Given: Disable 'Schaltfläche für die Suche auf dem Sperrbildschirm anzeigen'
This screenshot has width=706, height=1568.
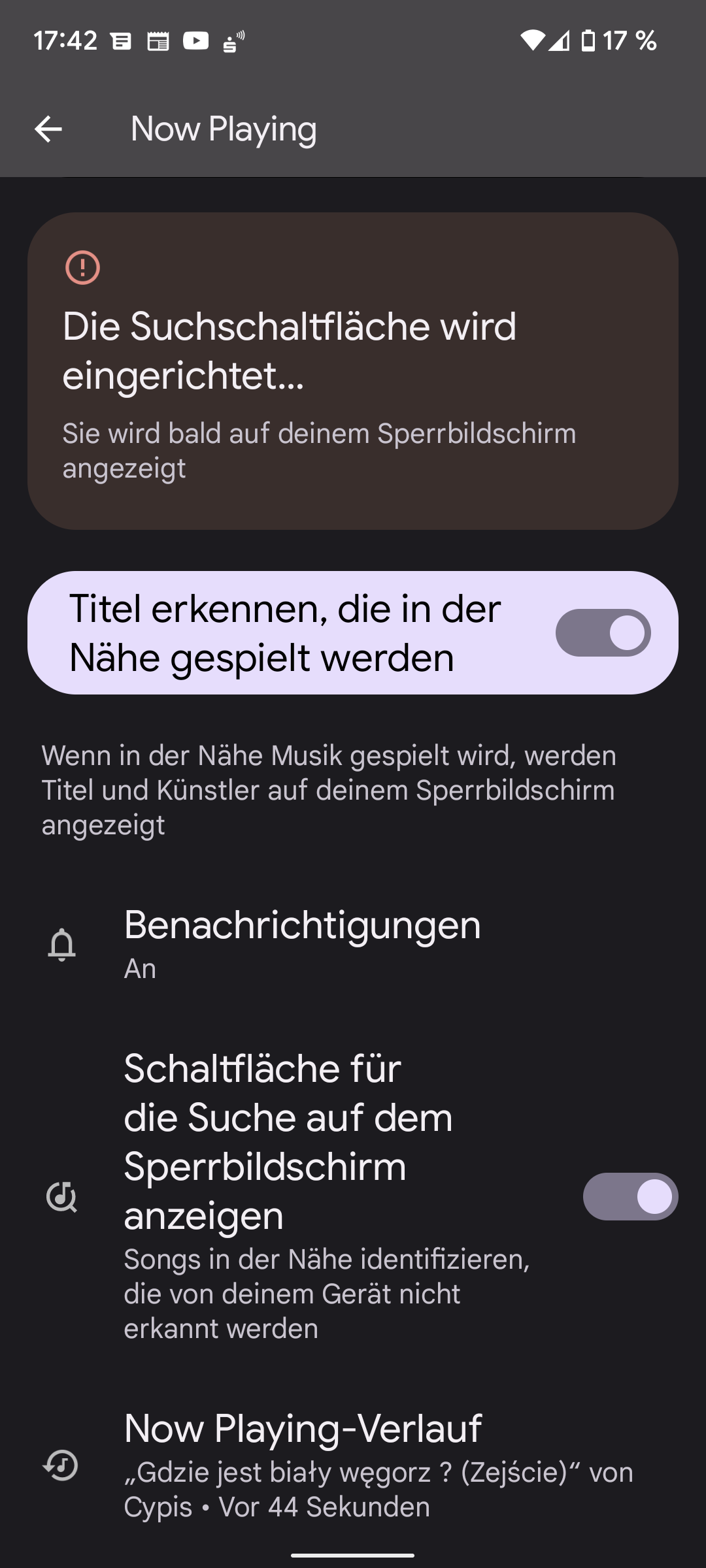Looking at the screenshot, I should pyautogui.click(x=630, y=1196).
